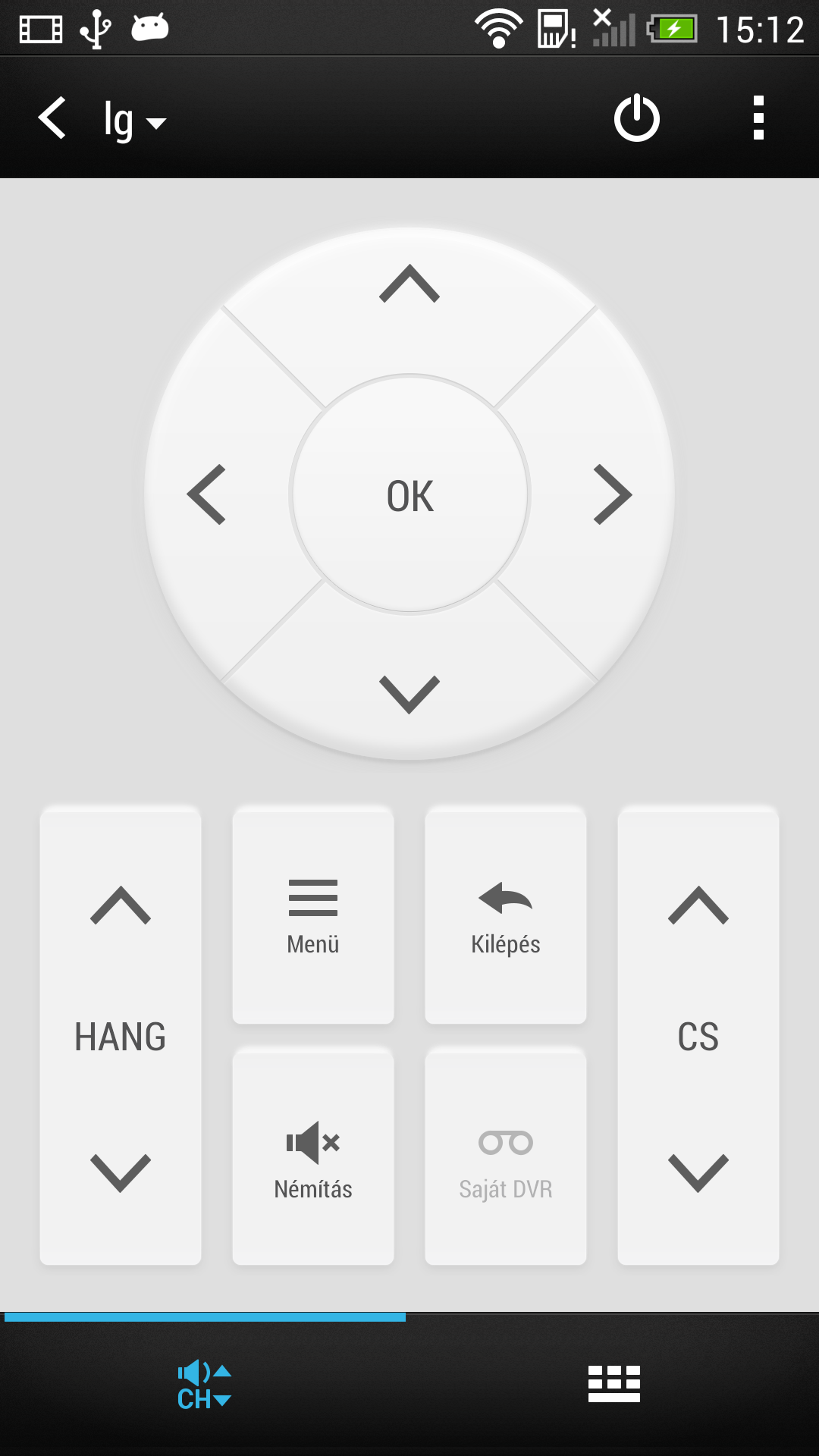Tap the D-pad right arrow
The image size is (819, 1456).
click(613, 494)
